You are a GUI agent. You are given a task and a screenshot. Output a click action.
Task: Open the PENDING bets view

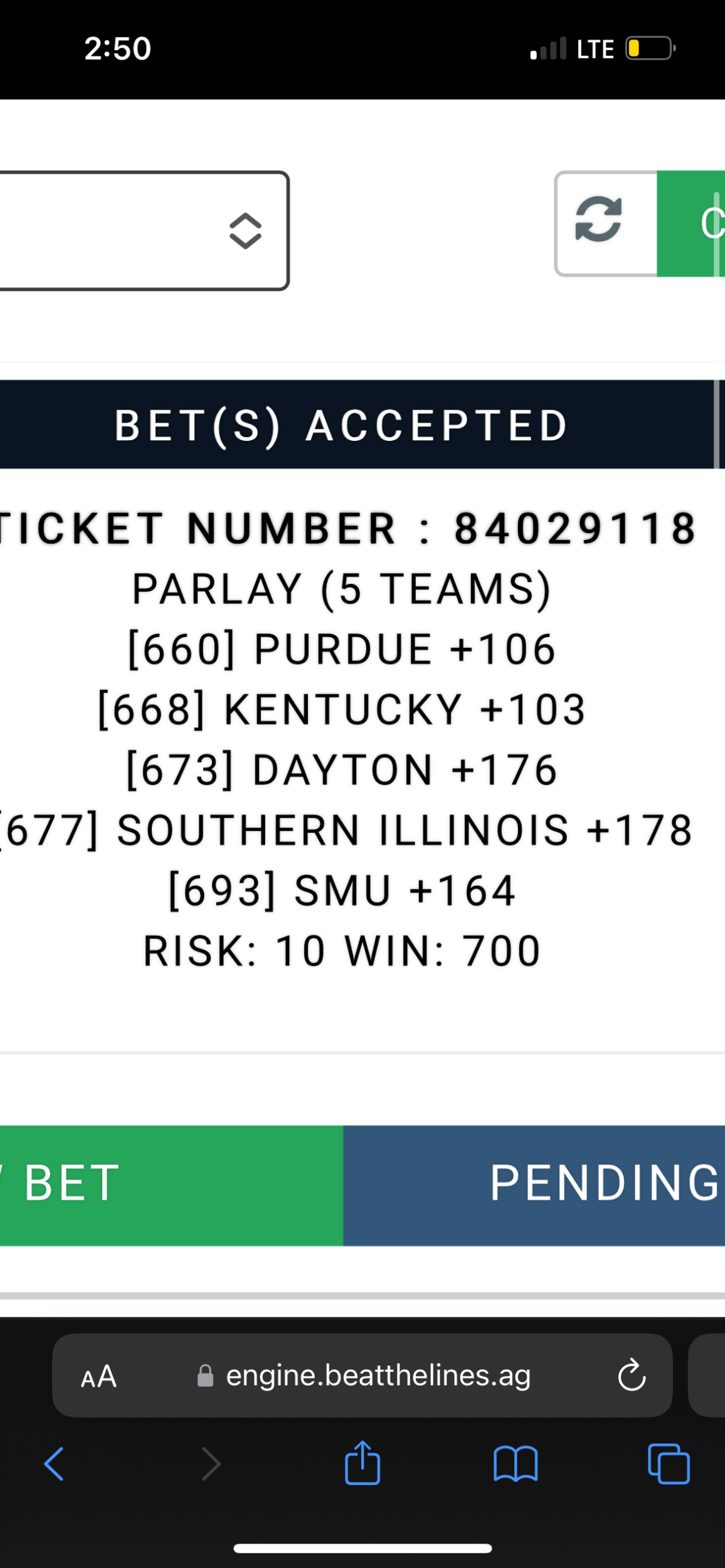pos(534,1185)
